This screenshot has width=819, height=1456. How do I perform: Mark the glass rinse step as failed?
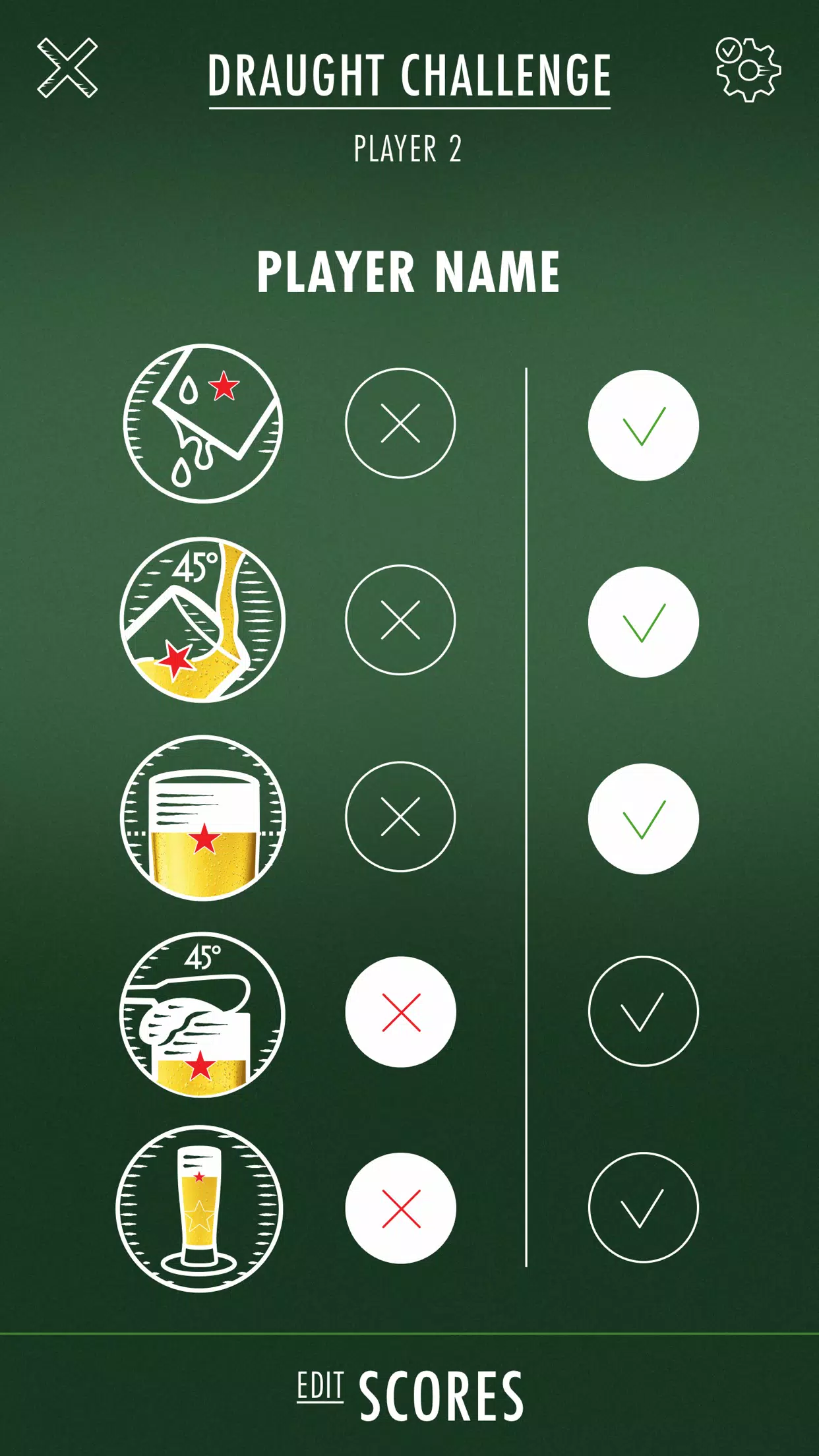[x=400, y=423]
